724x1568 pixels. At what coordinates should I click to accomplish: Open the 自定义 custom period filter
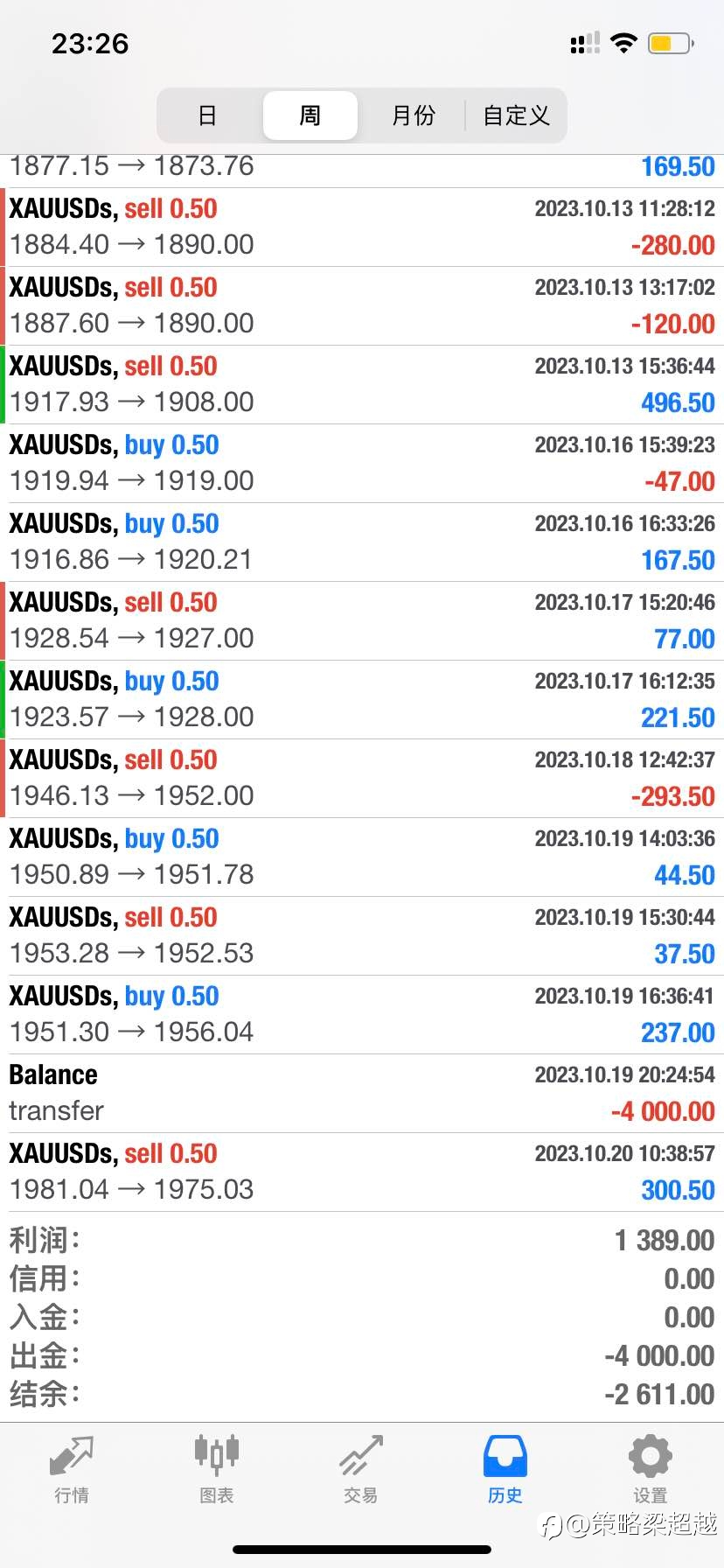tap(516, 115)
